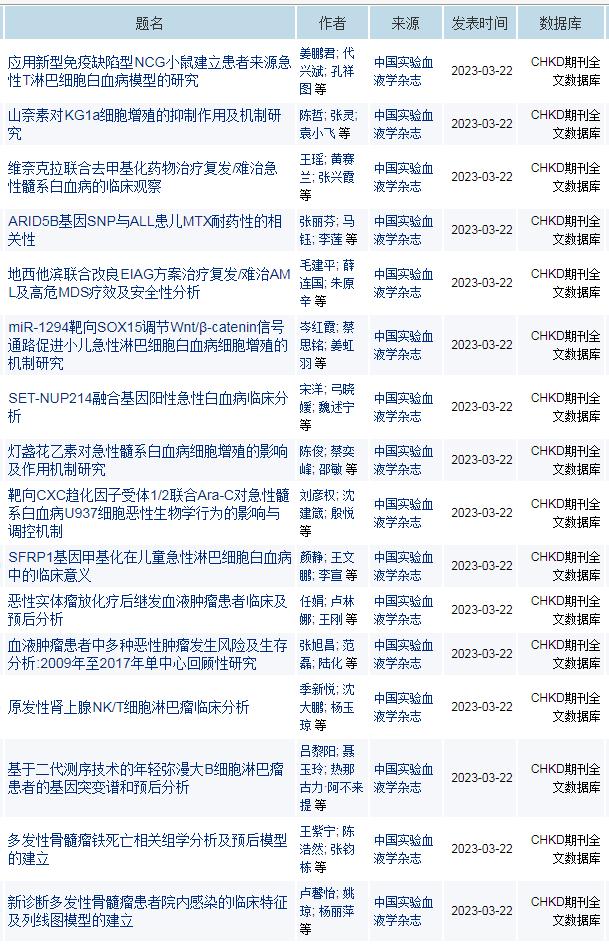Open the 基于二代测序技术的年轻弥漫大B细胞淋巴瘤 article

pos(146,778)
